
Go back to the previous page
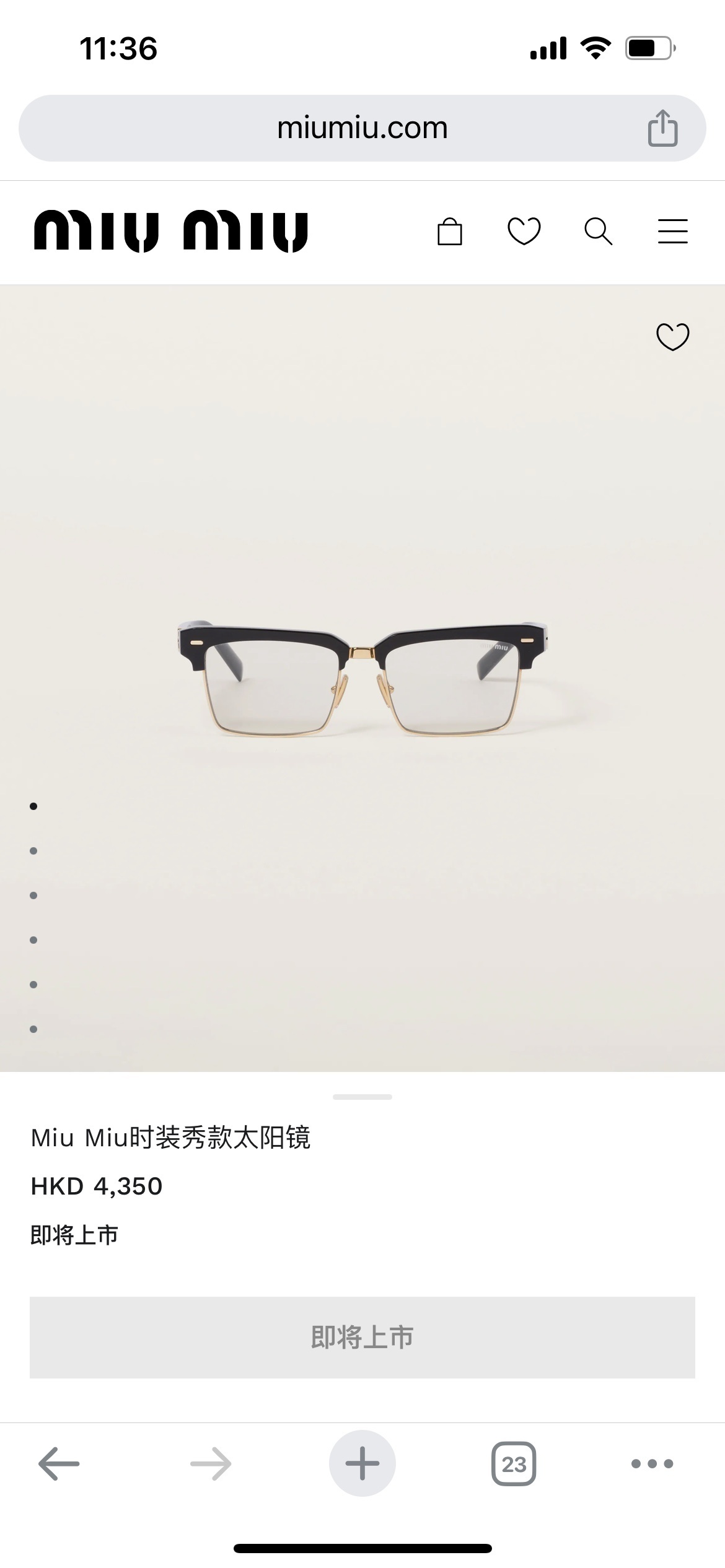59,1464
